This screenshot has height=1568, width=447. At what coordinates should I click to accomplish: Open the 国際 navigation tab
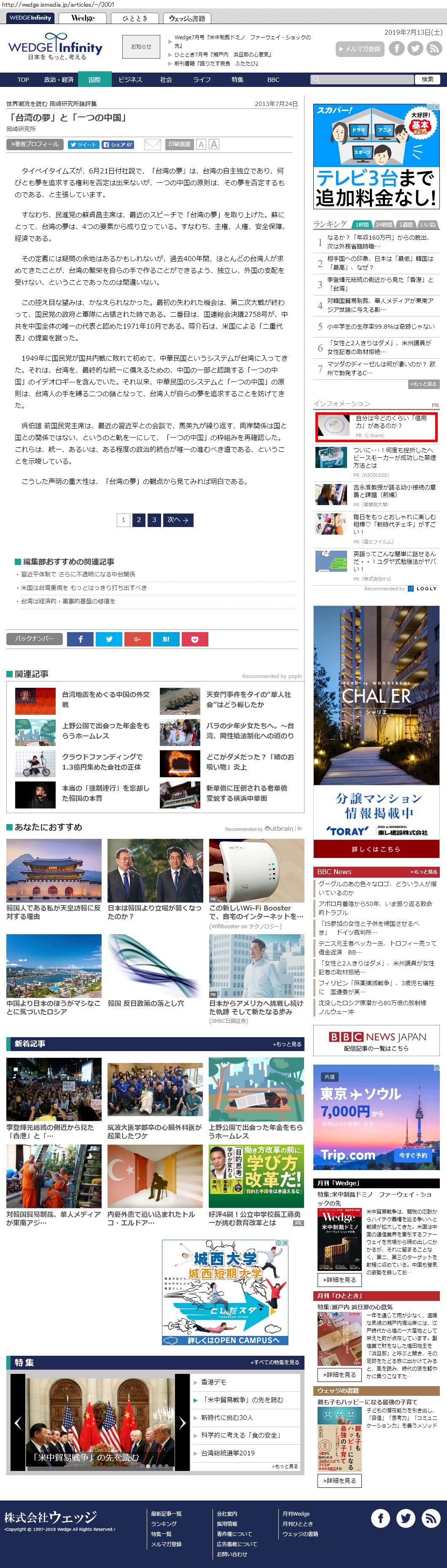(x=94, y=80)
